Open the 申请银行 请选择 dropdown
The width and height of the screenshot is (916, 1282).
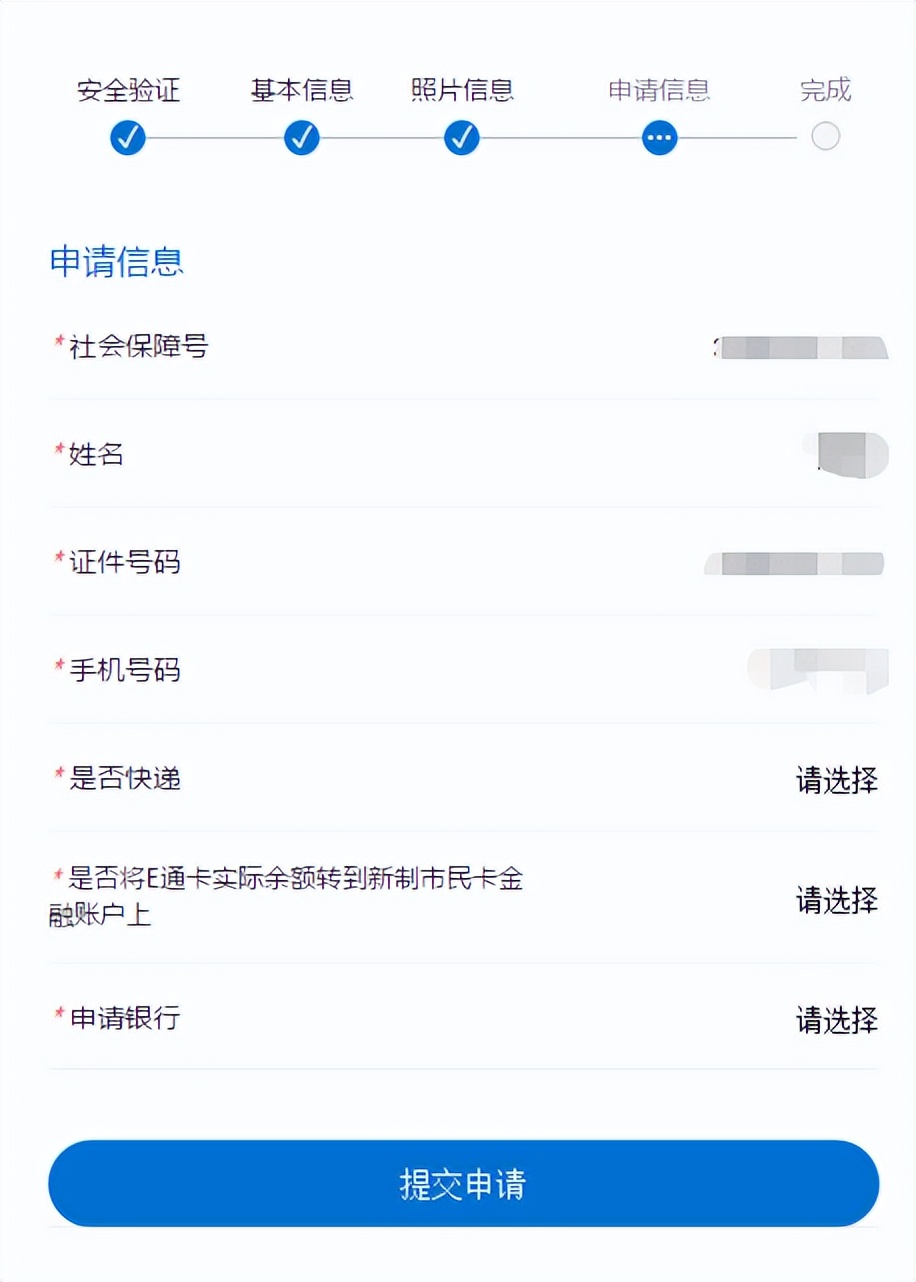pyautogui.click(x=835, y=1018)
